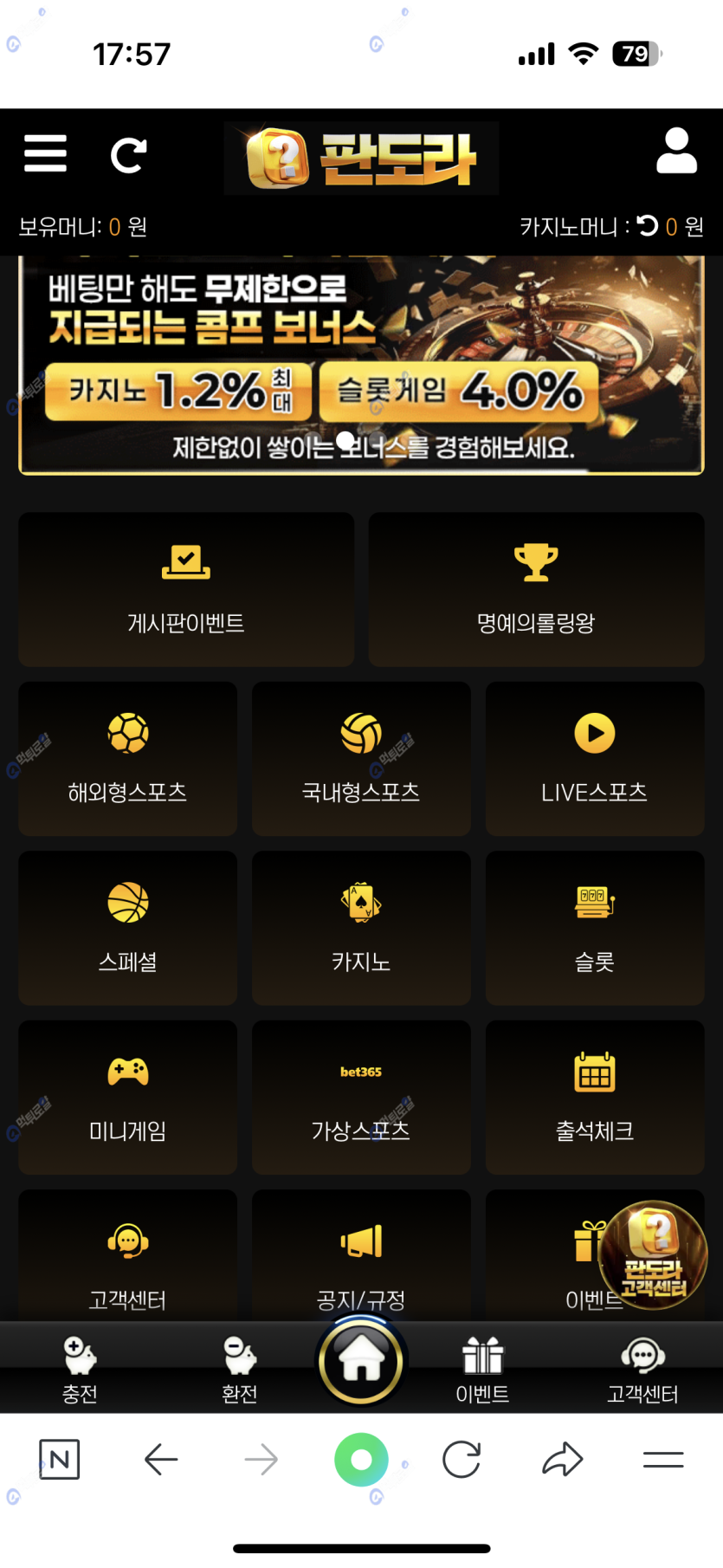Open 출석체크
The image size is (723, 1568).
(595, 1097)
